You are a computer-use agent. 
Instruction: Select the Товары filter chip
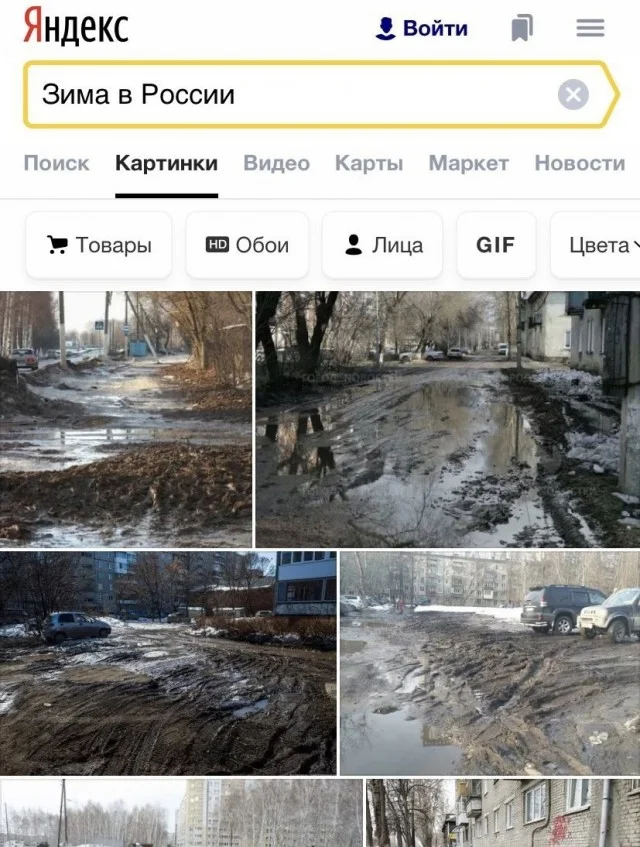coord(99,245)
